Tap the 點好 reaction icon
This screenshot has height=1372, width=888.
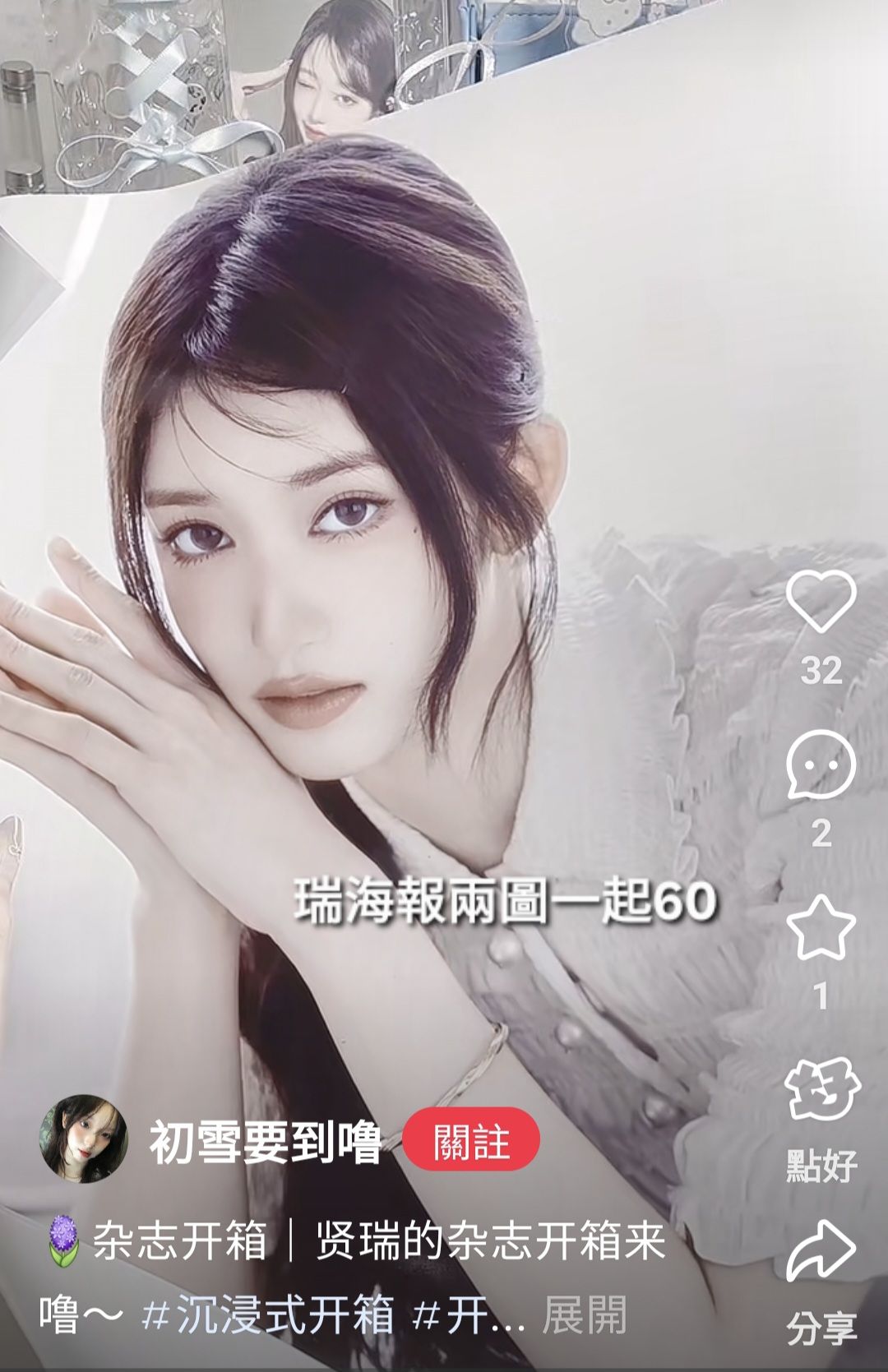821,1091
